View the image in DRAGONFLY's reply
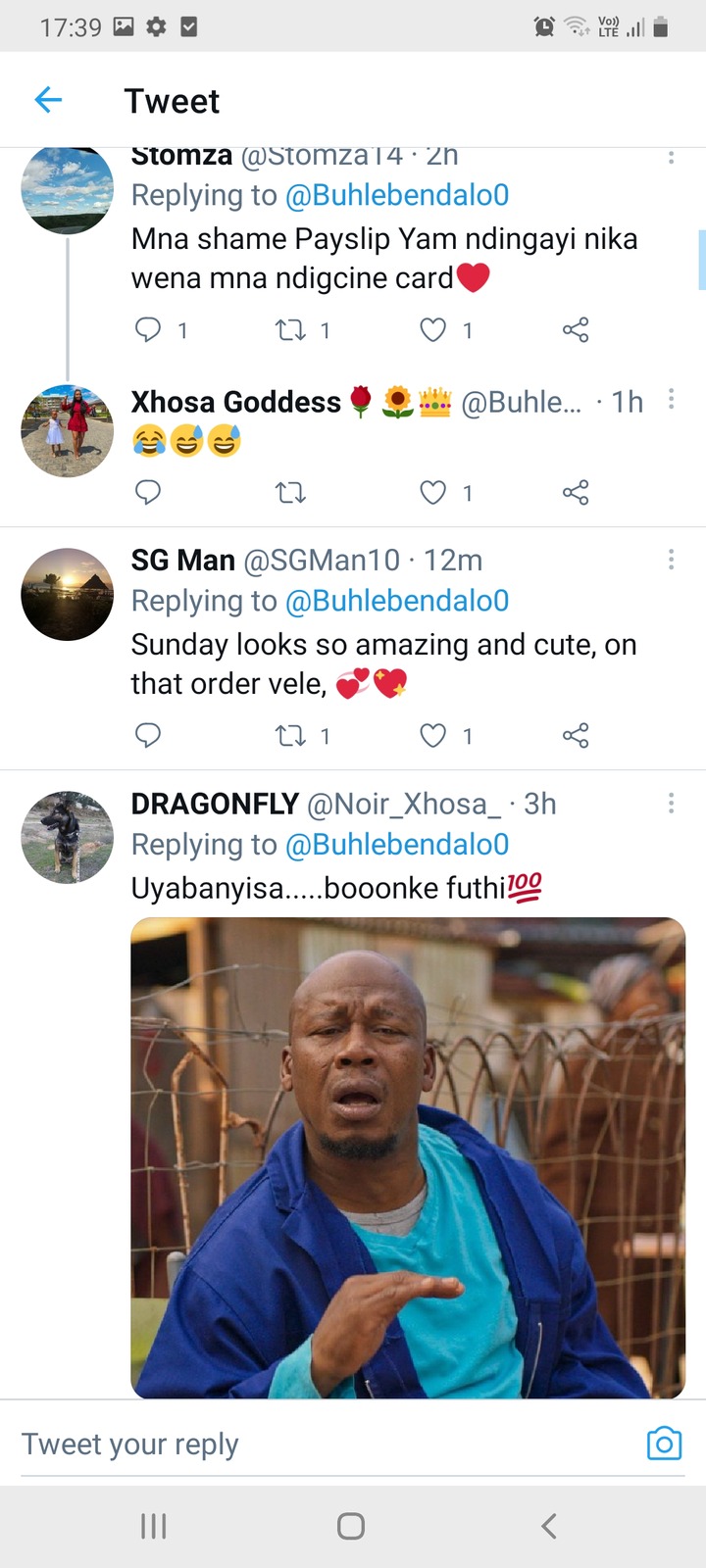The image size is (706, 1568). [408, 1157]
